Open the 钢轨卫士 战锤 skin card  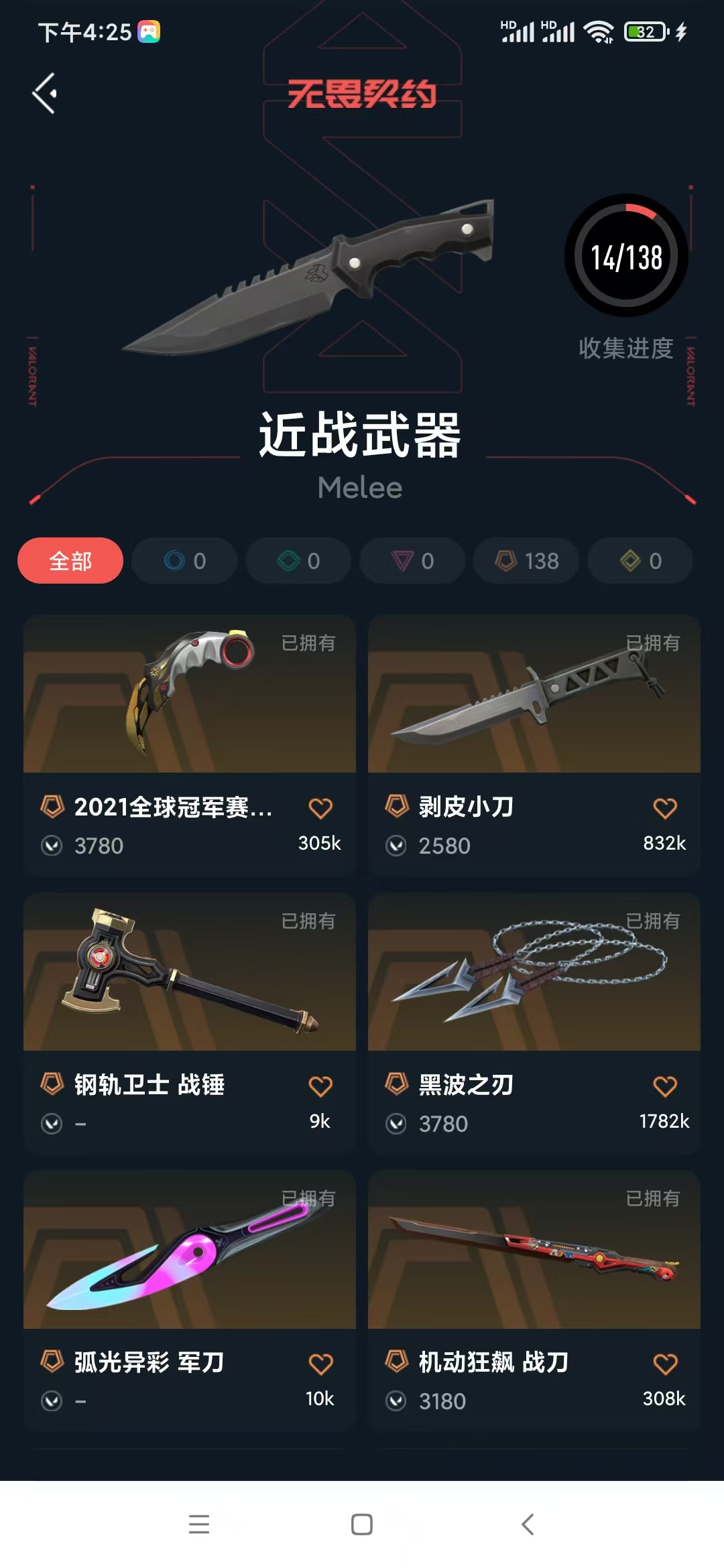point(190,1023)
